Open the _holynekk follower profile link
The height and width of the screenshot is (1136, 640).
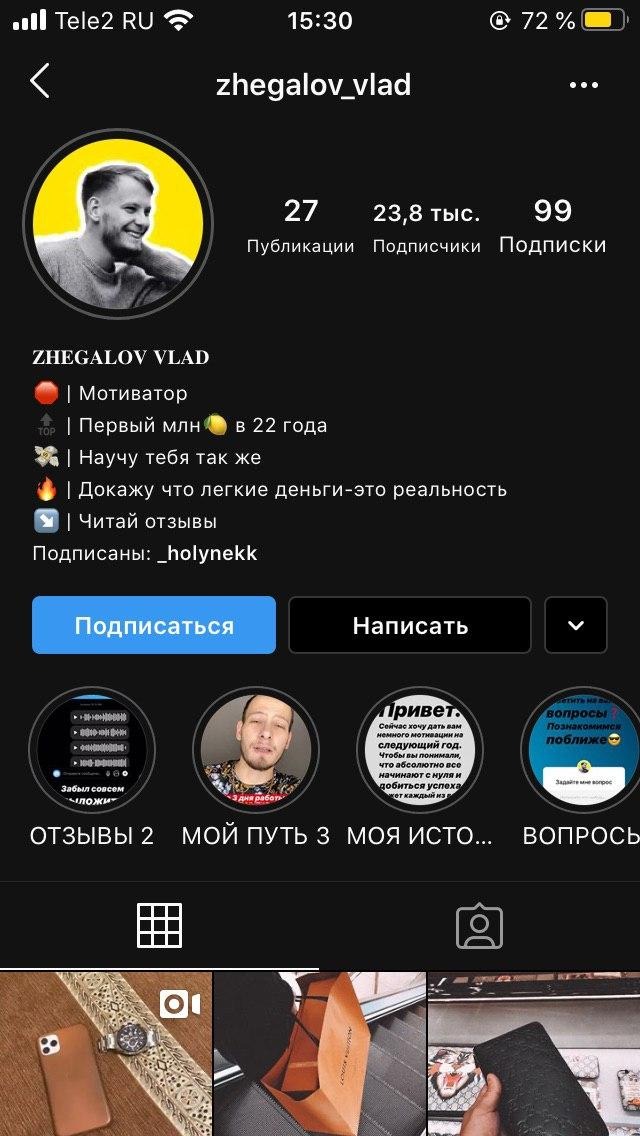(x=207, y=553)
